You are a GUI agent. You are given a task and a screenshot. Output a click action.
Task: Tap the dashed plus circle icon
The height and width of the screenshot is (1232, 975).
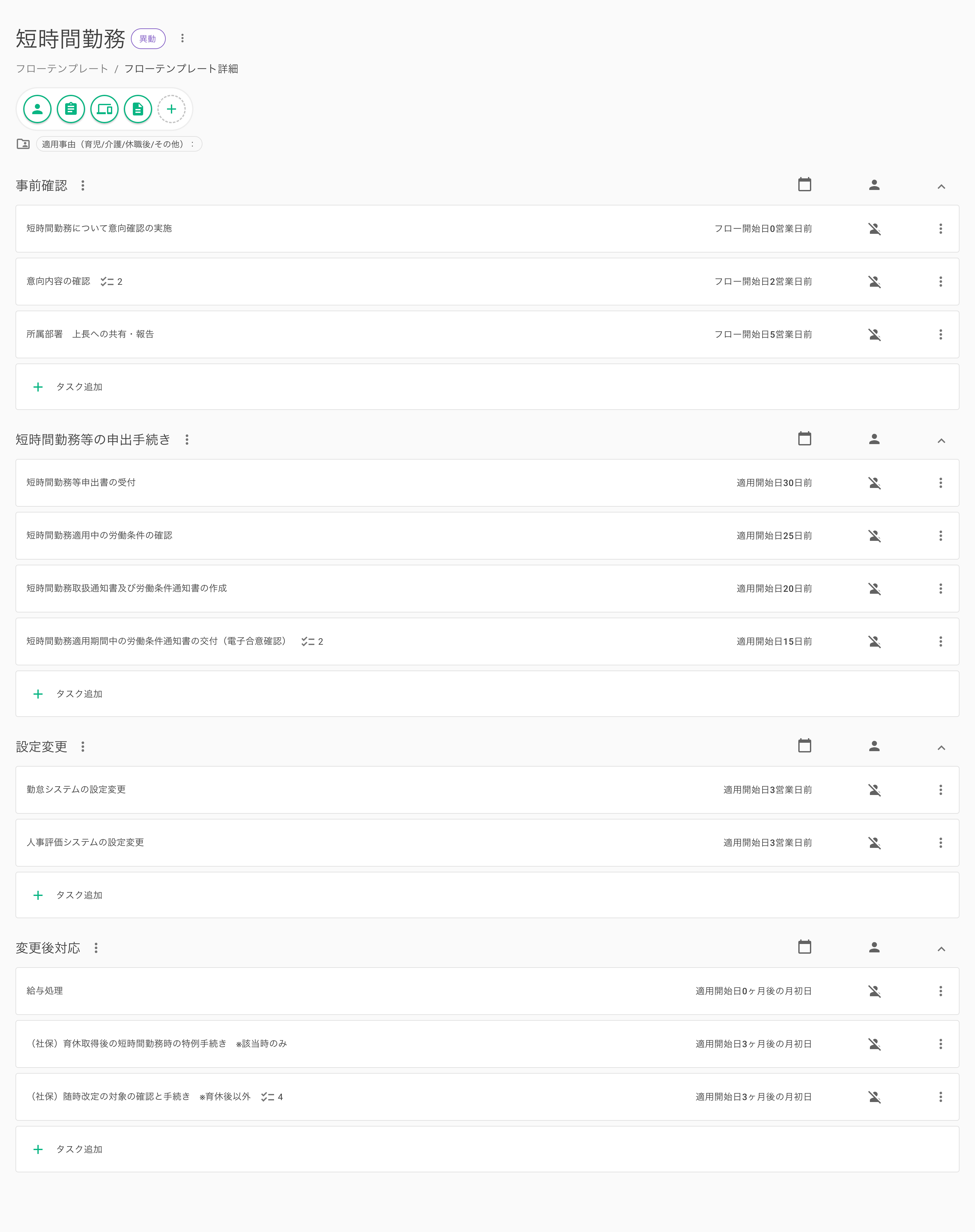pyautogui.click(x=171, y=109)
